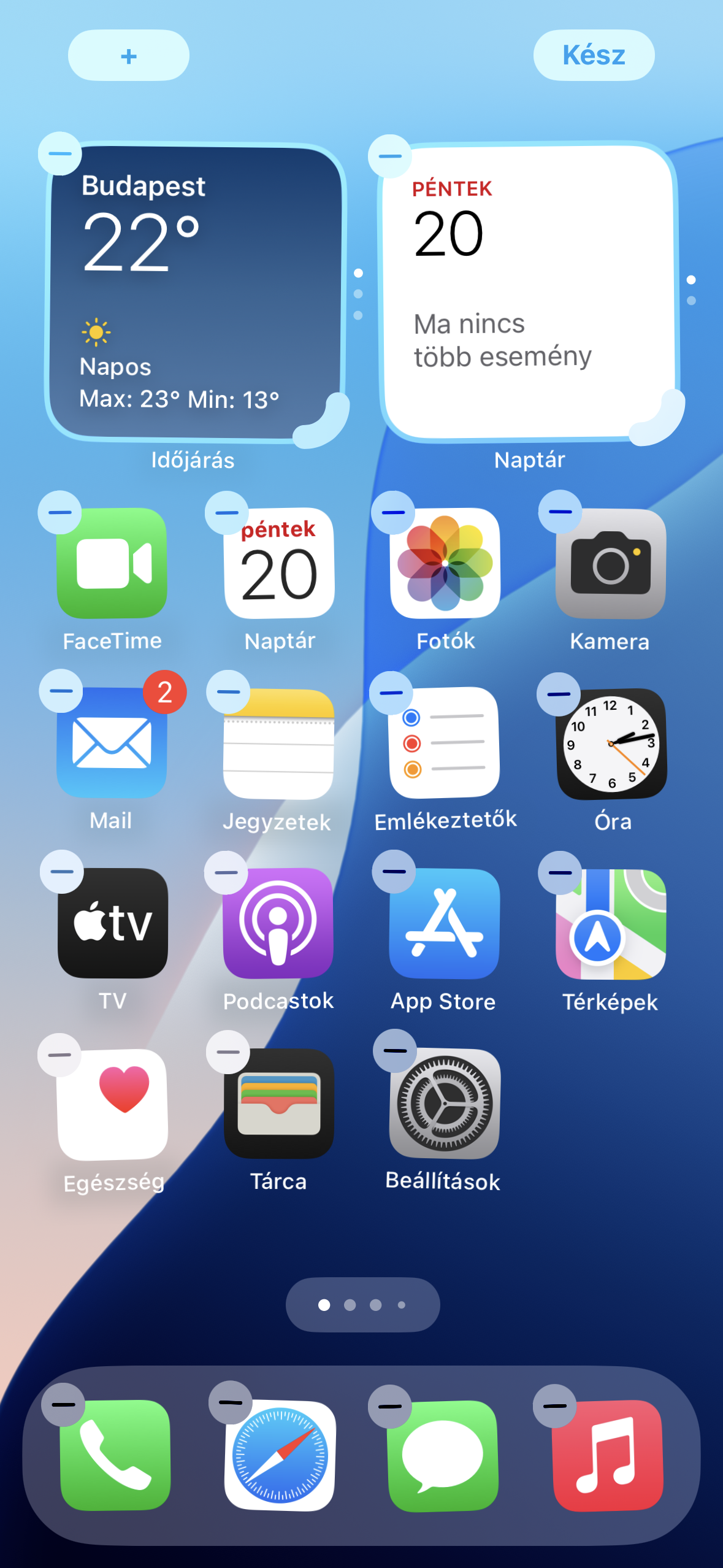Tap the Fotók app icon

445,563
